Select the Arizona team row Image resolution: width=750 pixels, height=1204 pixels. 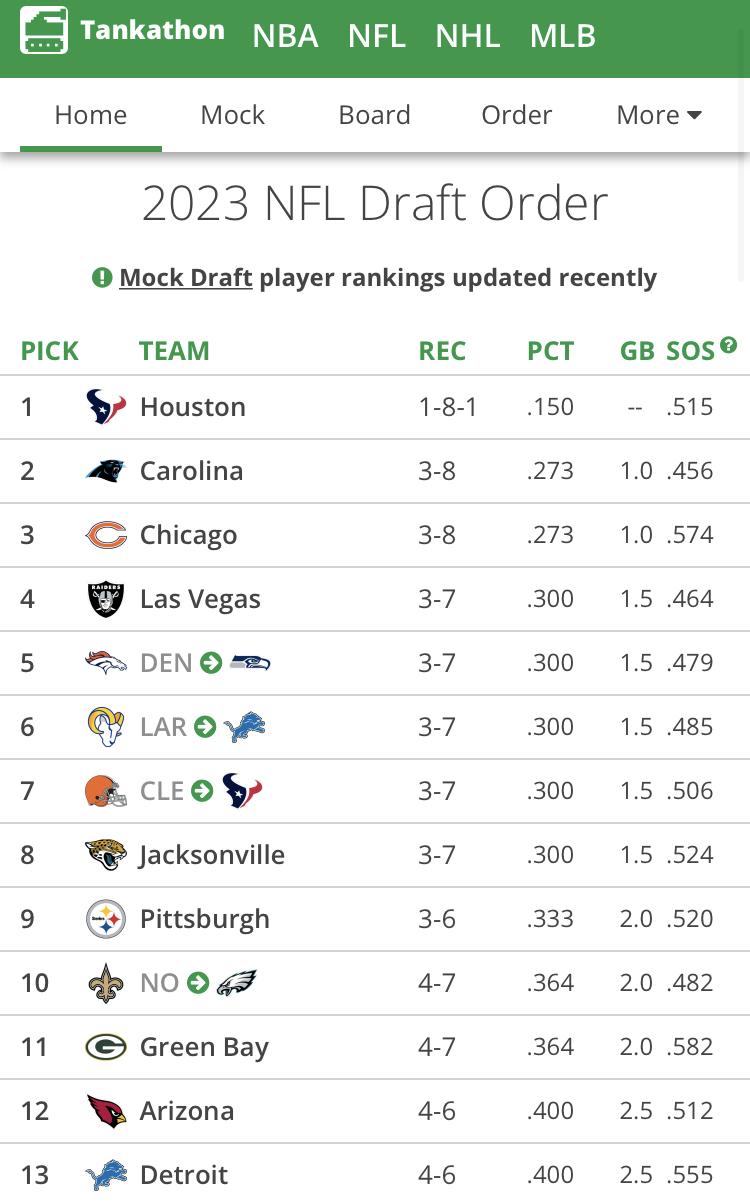[x=375, y=1111]
